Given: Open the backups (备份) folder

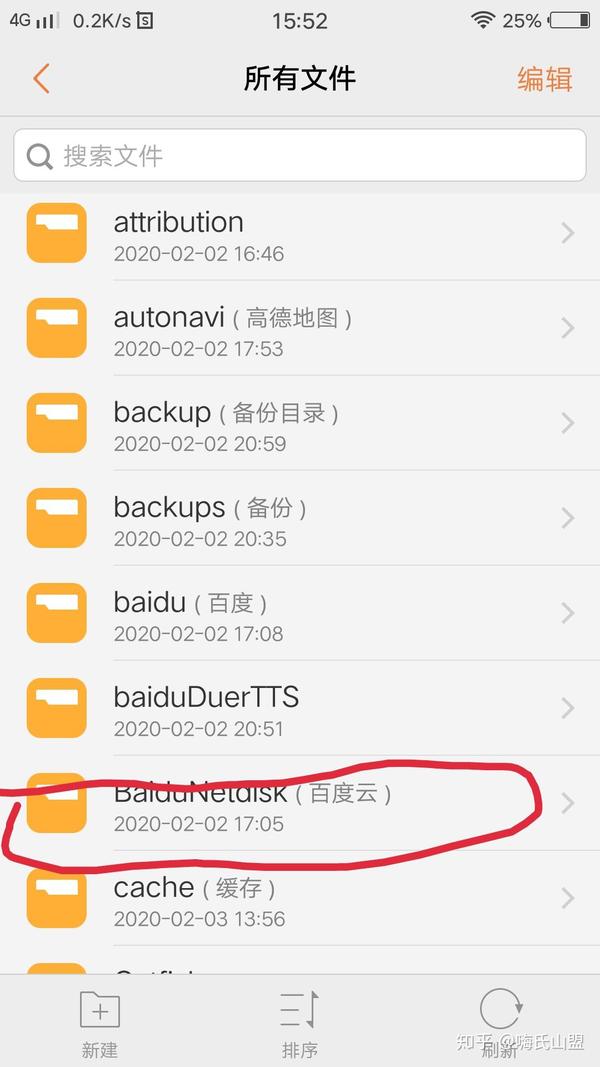Looking at the screenshot, I should 300,518.
